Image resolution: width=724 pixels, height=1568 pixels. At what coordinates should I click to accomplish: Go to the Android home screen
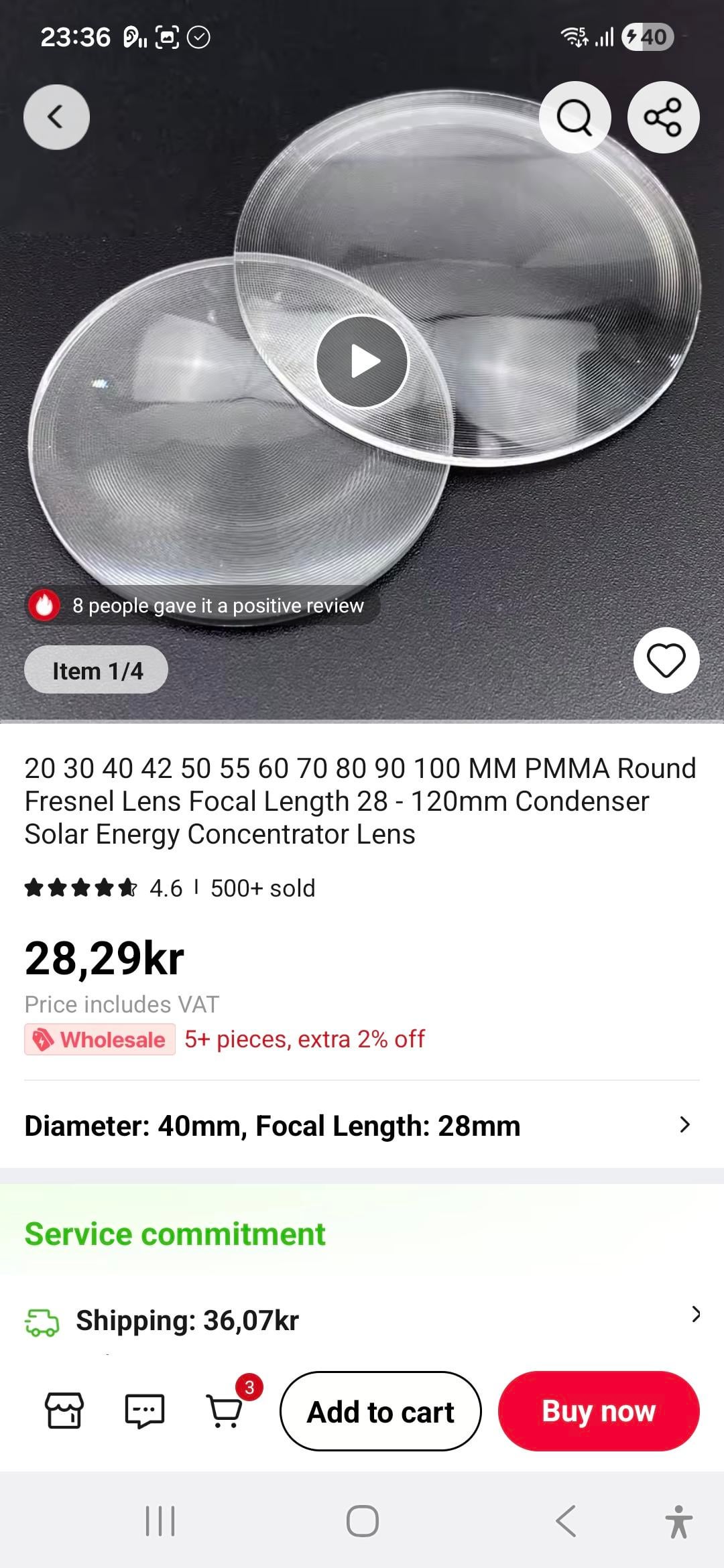[x=362, y=1520]
